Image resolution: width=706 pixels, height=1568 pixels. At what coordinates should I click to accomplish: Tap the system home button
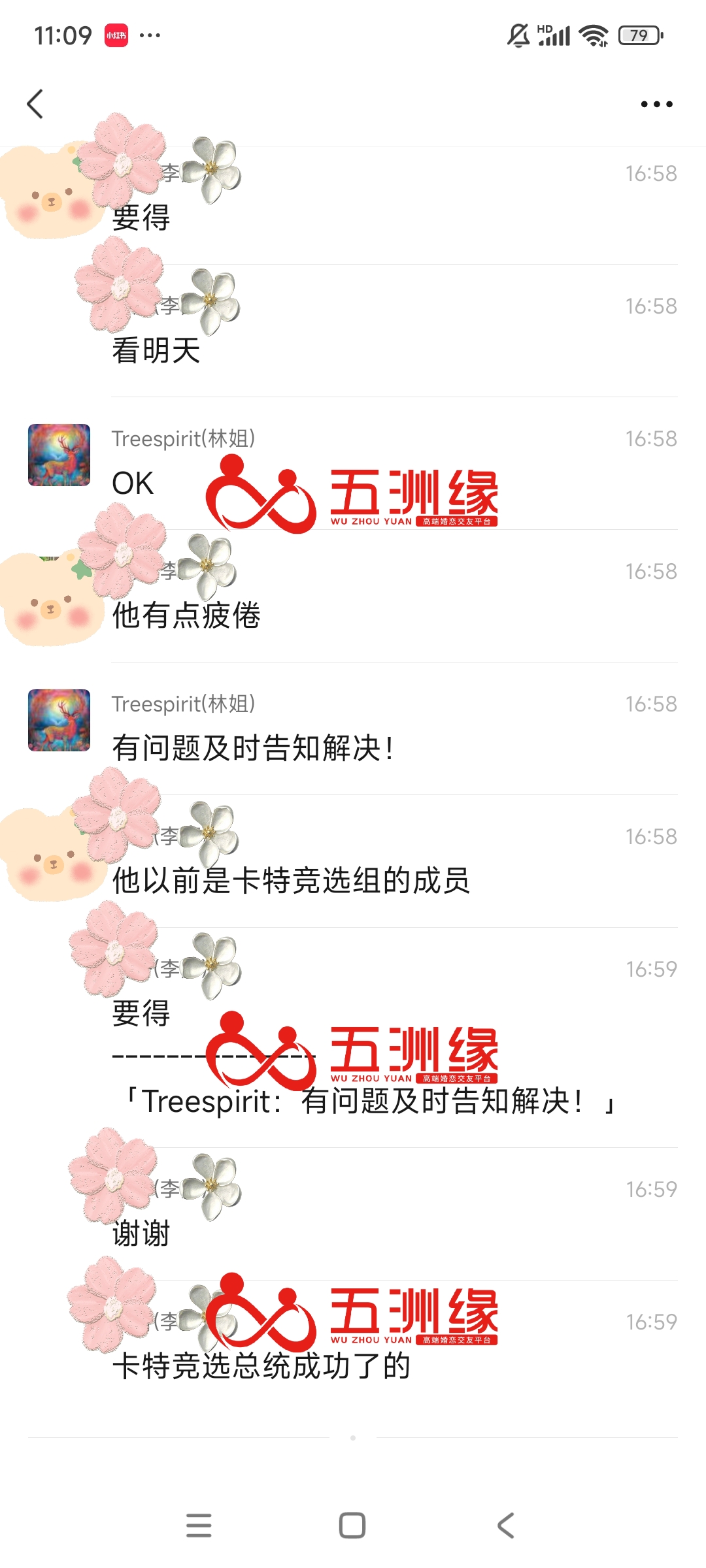tap(352, 1526)
